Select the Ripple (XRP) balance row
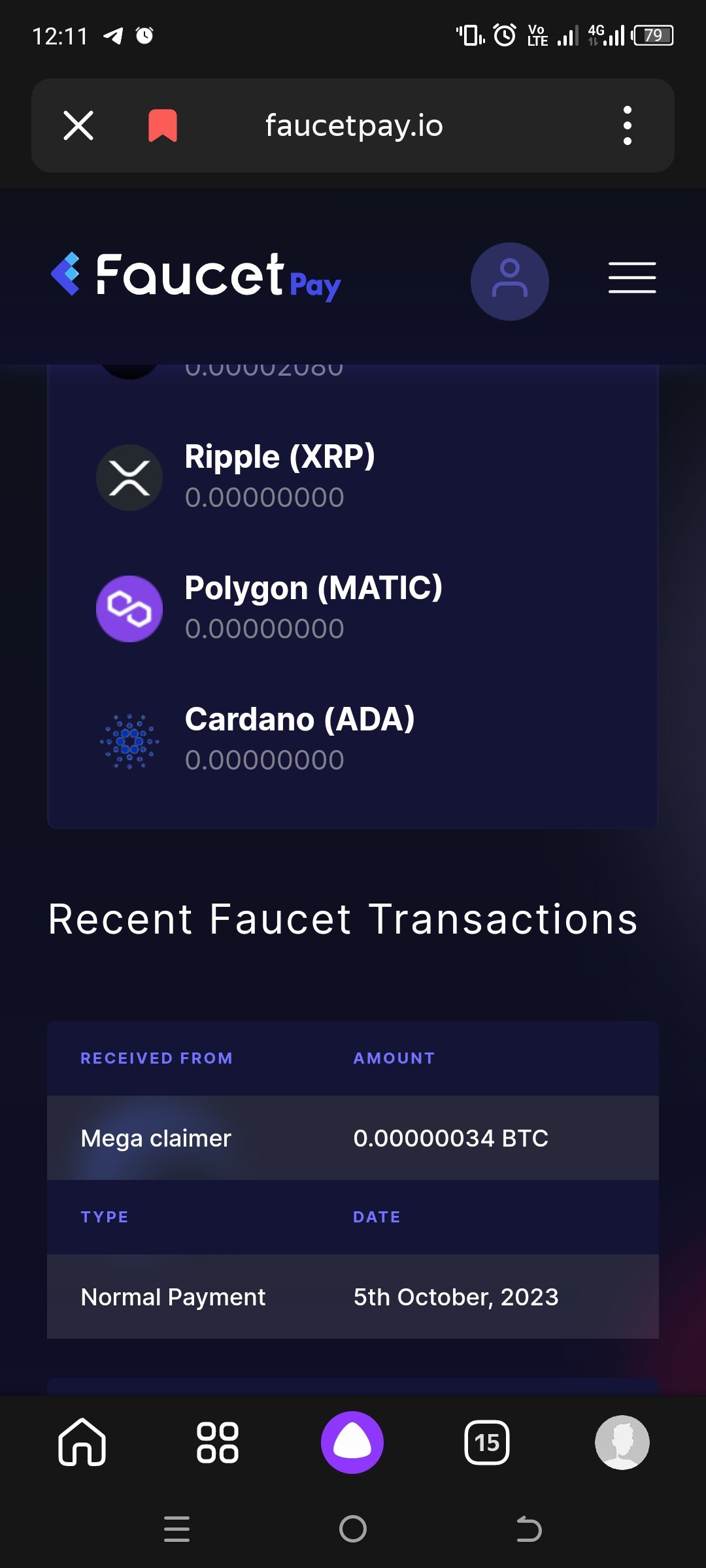 pyautogui.click(x=352, y=477)
